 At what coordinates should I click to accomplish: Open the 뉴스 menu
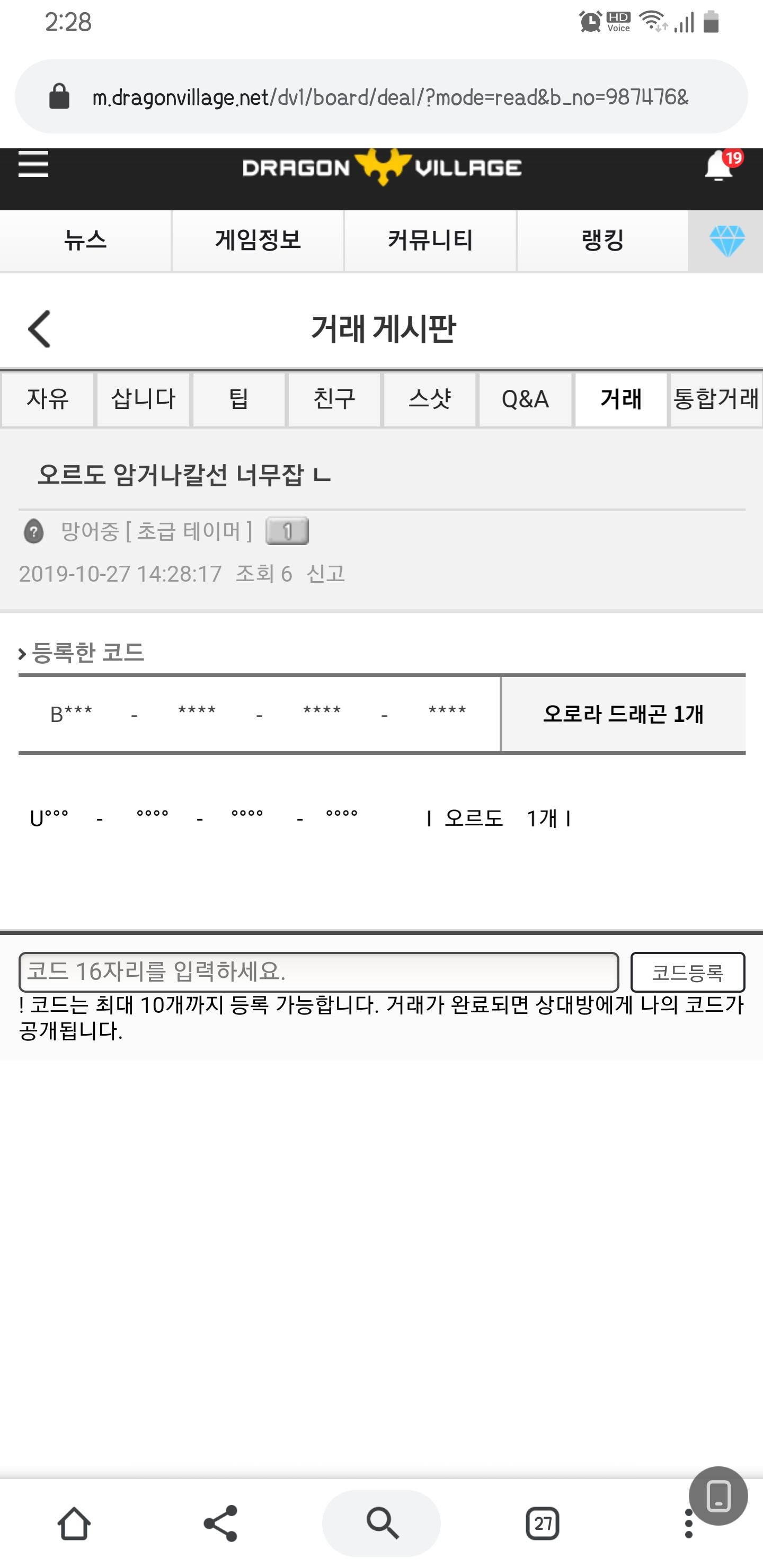click(x=85, y=240)
